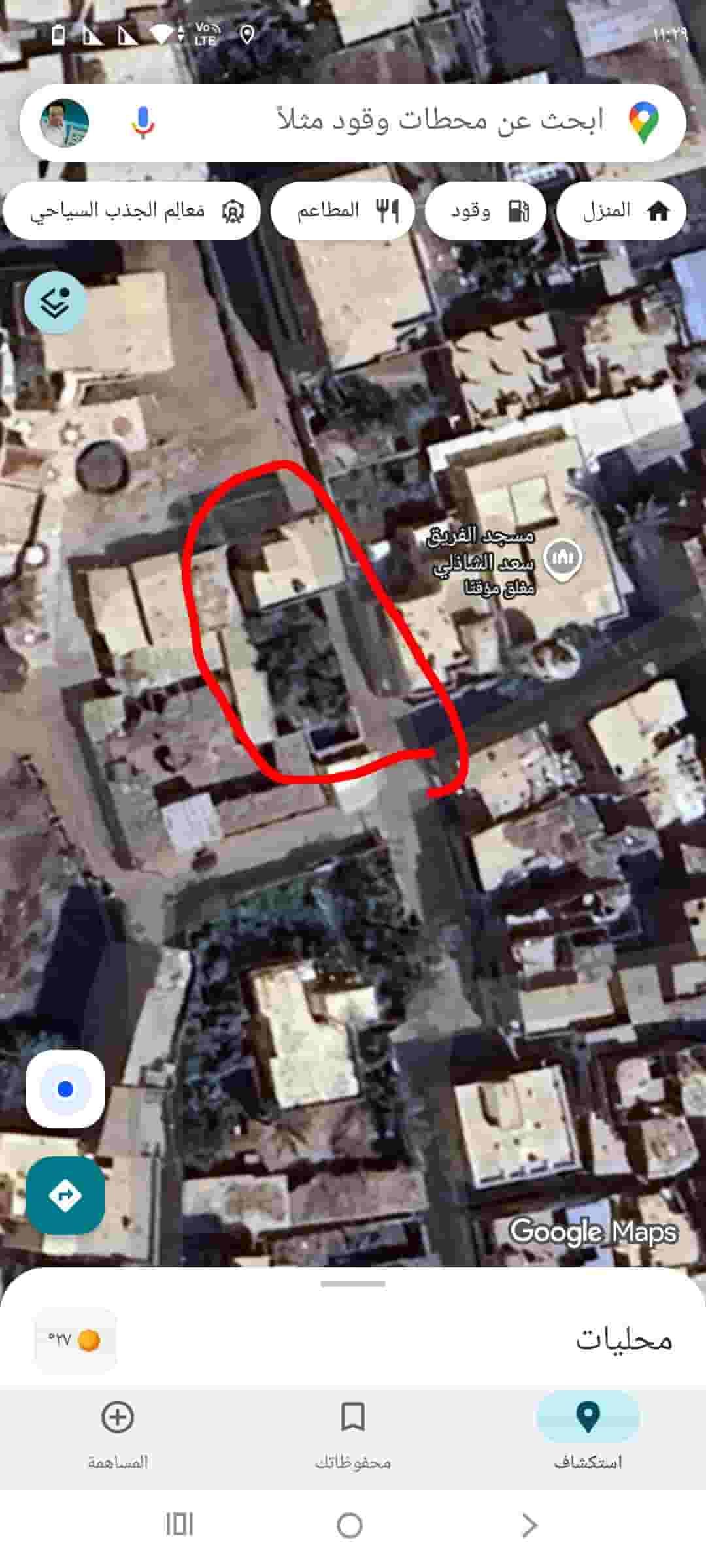Open معالم الجذب السياحي attractions search
Screen dimensions: 706x1568
point(131,209)
